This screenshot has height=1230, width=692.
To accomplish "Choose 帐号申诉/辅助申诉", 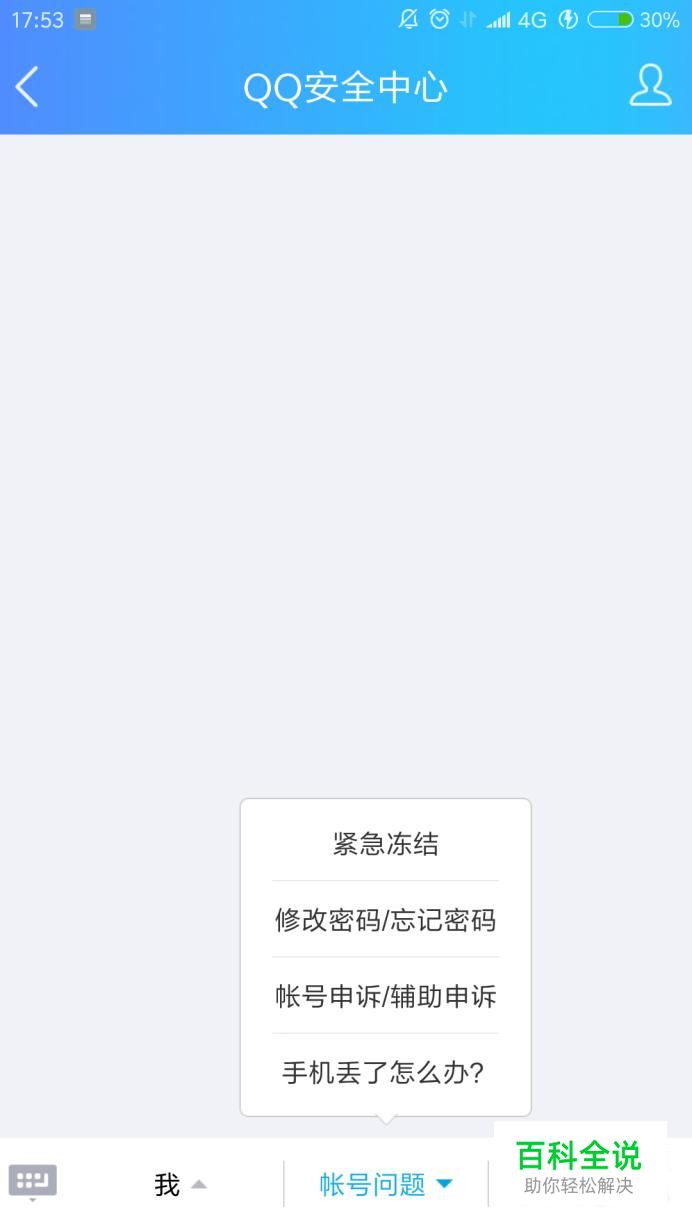I will click(x=385, y=996).
